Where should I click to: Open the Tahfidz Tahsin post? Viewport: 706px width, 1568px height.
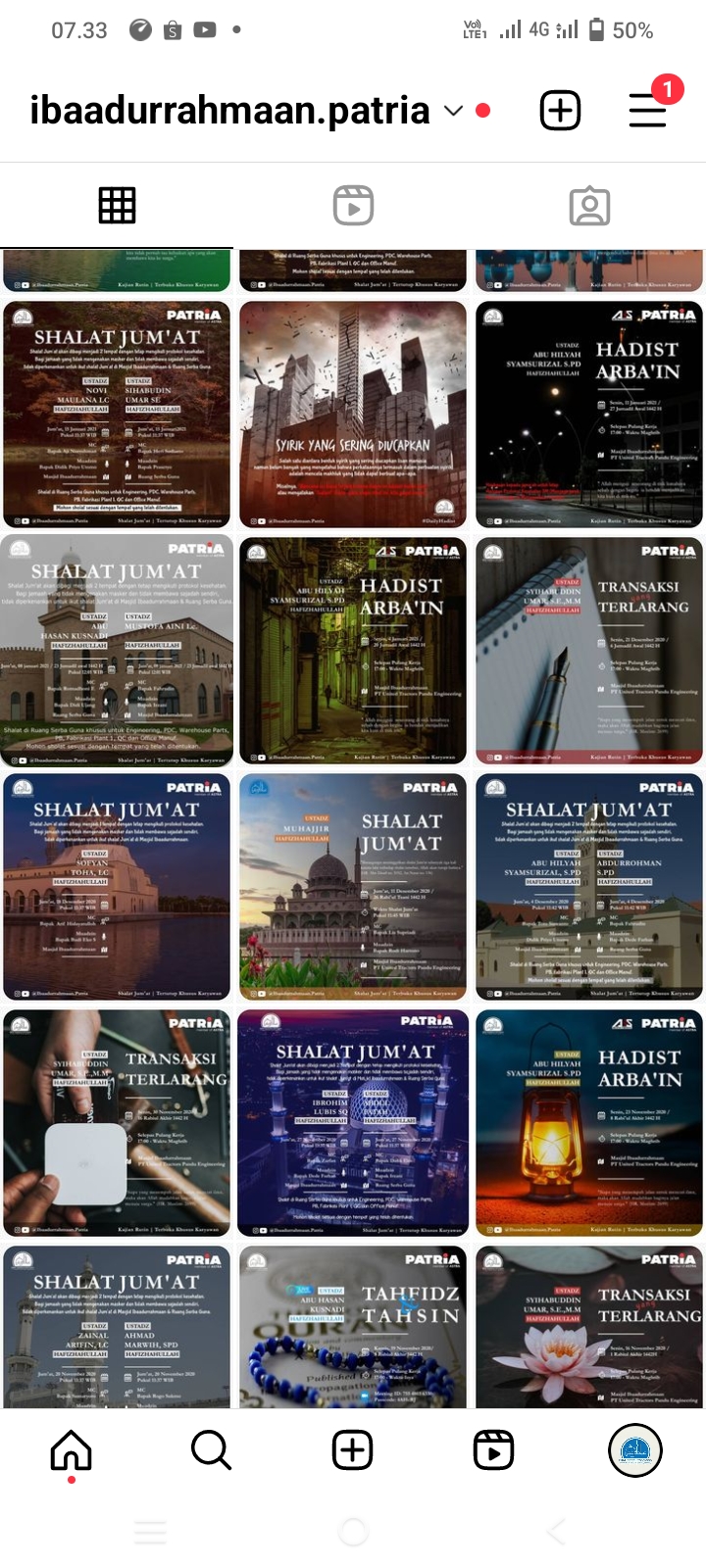[353, 1327]
